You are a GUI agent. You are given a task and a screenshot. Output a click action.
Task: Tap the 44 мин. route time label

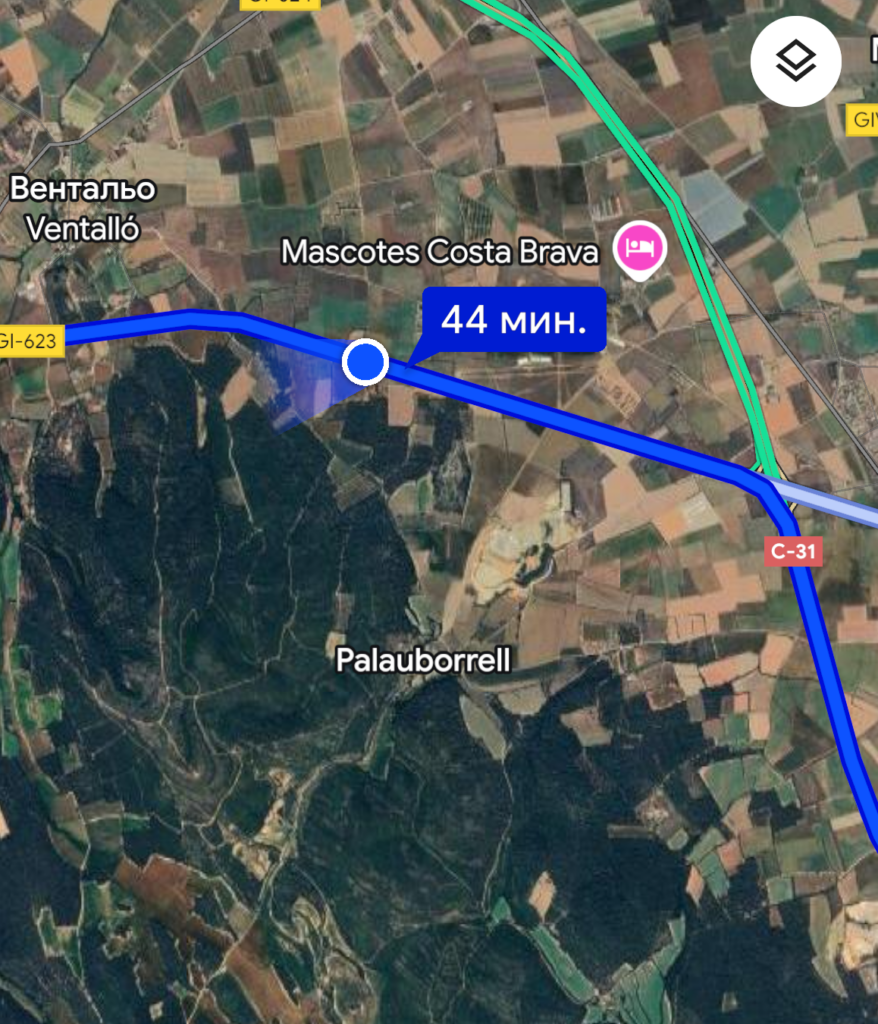514,320
